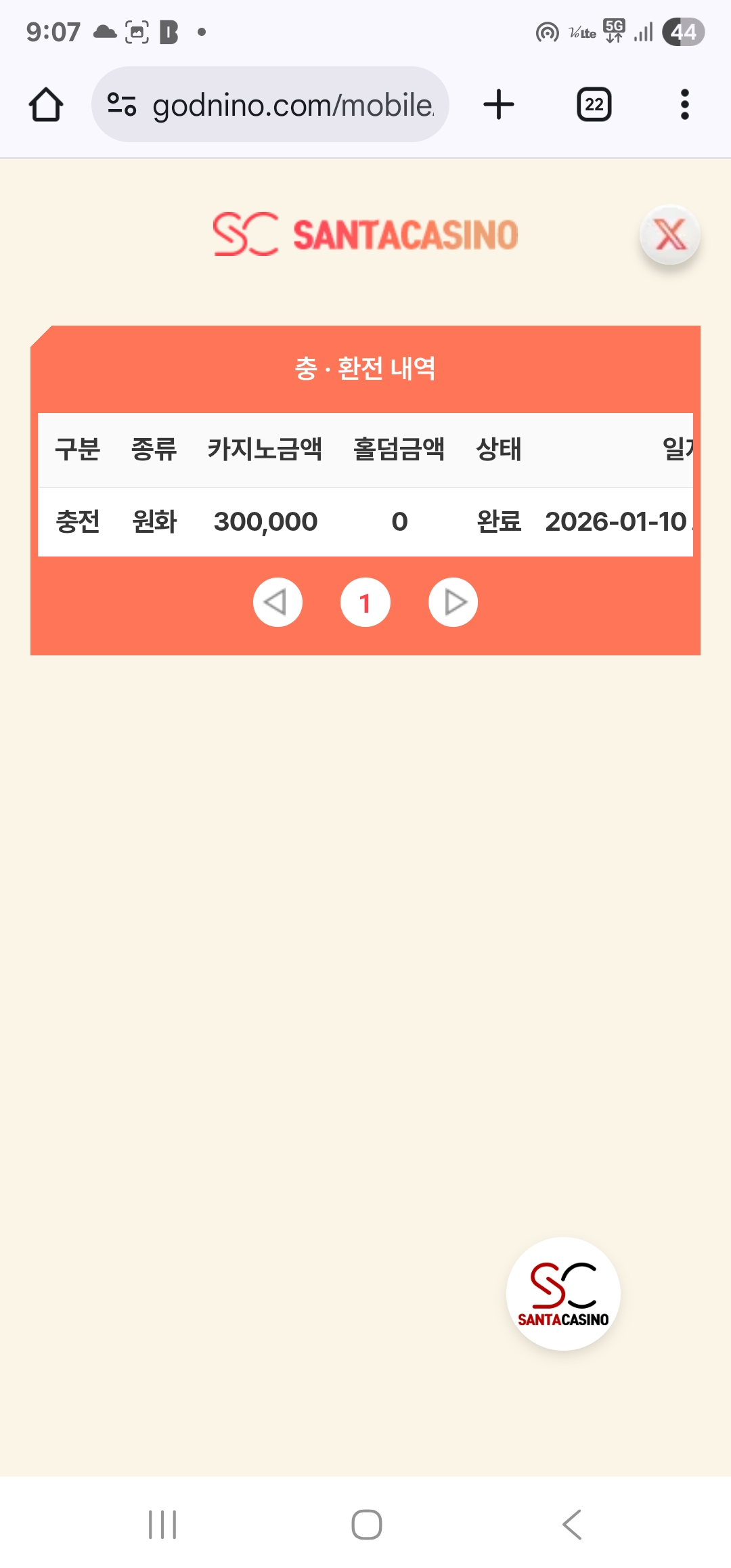Select page 1 in the pagination

(x=365, y=602)
